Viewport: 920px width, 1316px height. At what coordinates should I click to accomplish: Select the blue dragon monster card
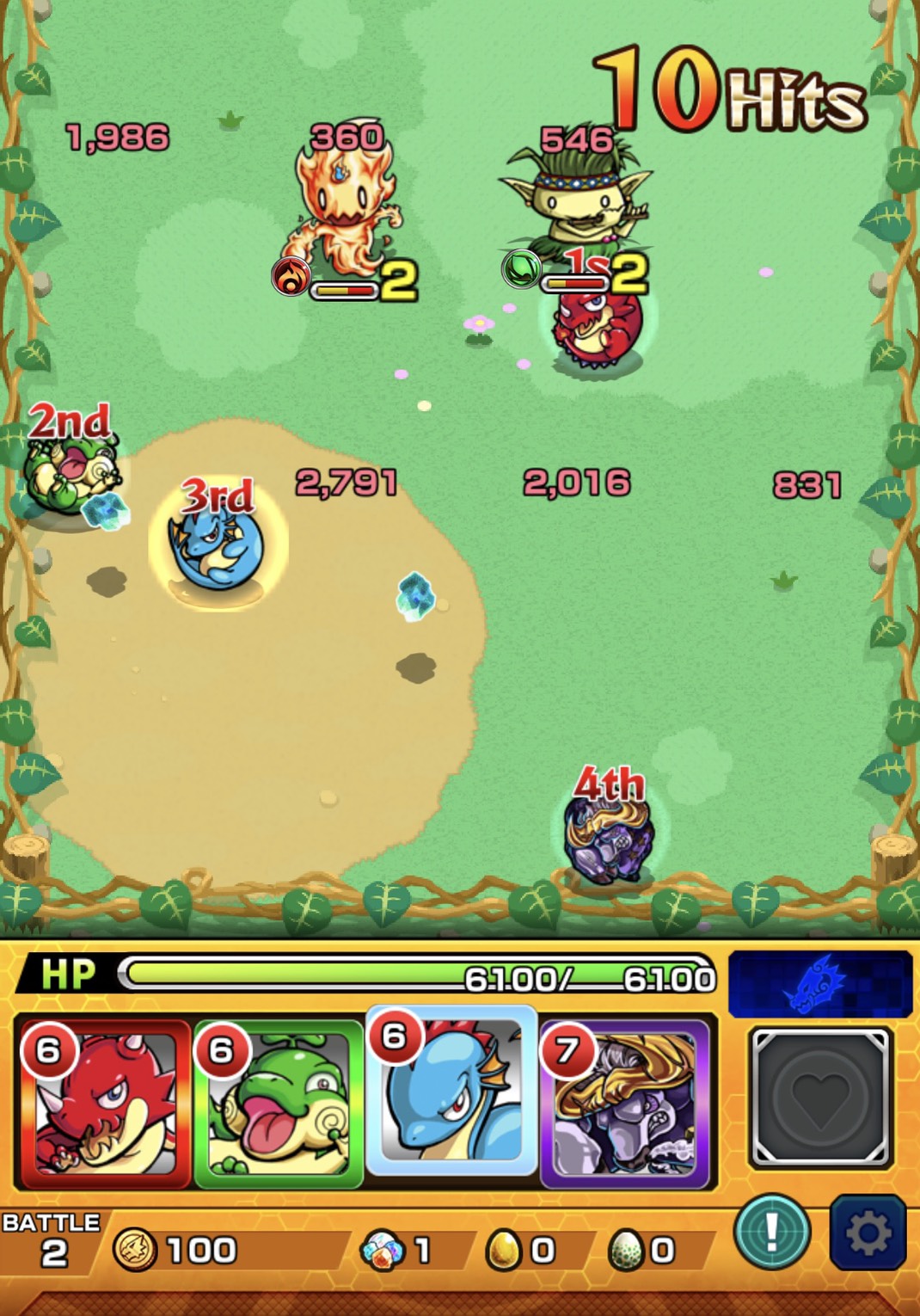click(x=451, y=1092)
